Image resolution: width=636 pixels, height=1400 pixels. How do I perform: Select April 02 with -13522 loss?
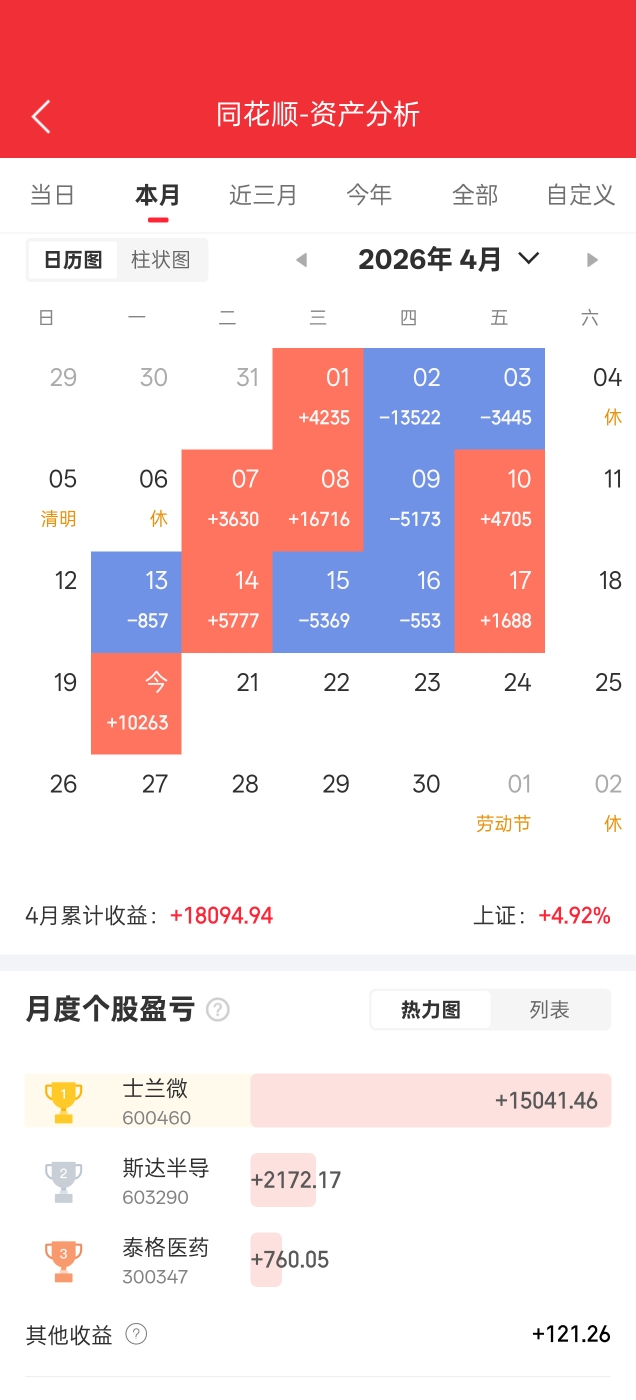pyautogui.click(x=409, y=398)
